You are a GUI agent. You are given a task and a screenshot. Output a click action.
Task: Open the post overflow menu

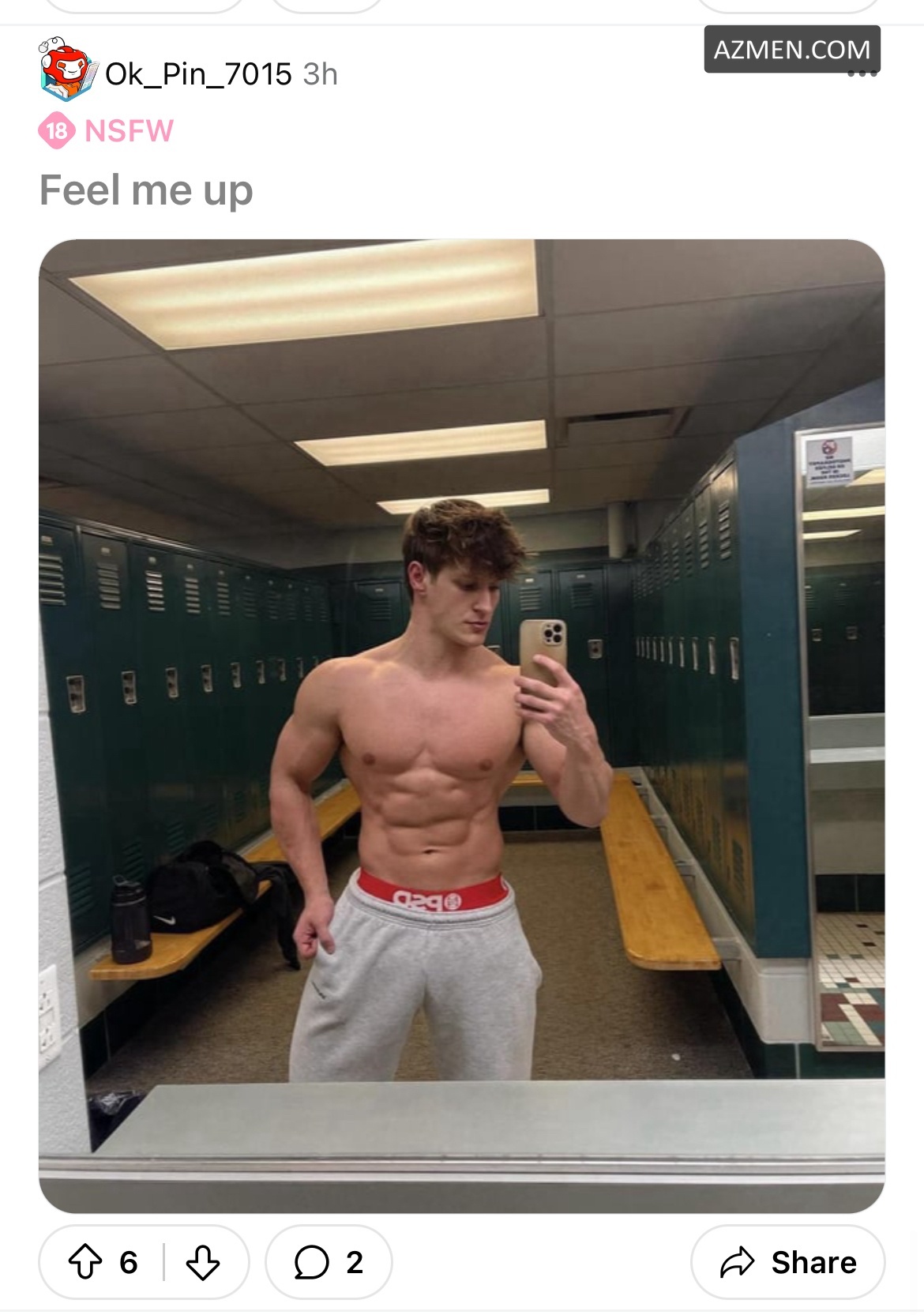pyautogui.click(x=862, y=74)
